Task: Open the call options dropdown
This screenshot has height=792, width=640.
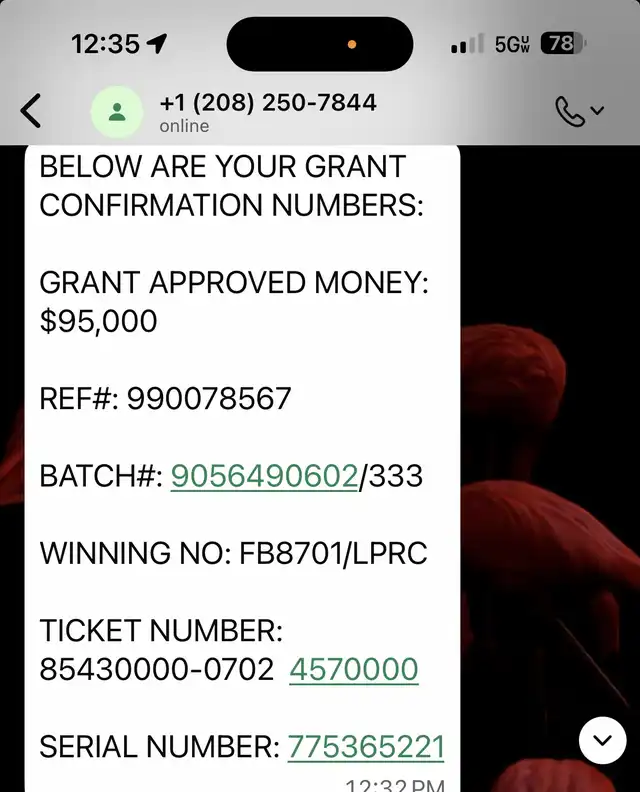Action: tap(580, 112)
